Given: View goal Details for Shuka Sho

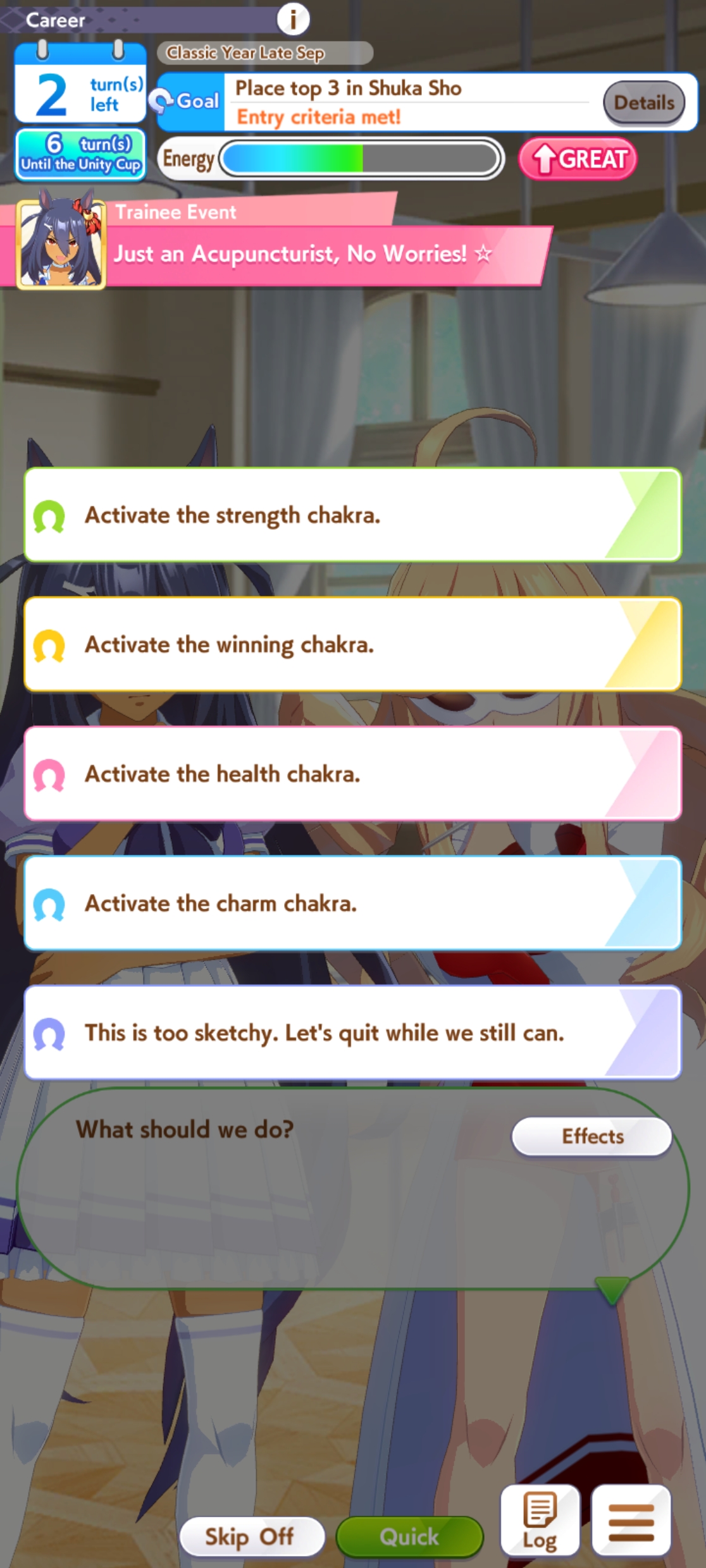Looking at the screenshot, I should (x=644, y=102).
